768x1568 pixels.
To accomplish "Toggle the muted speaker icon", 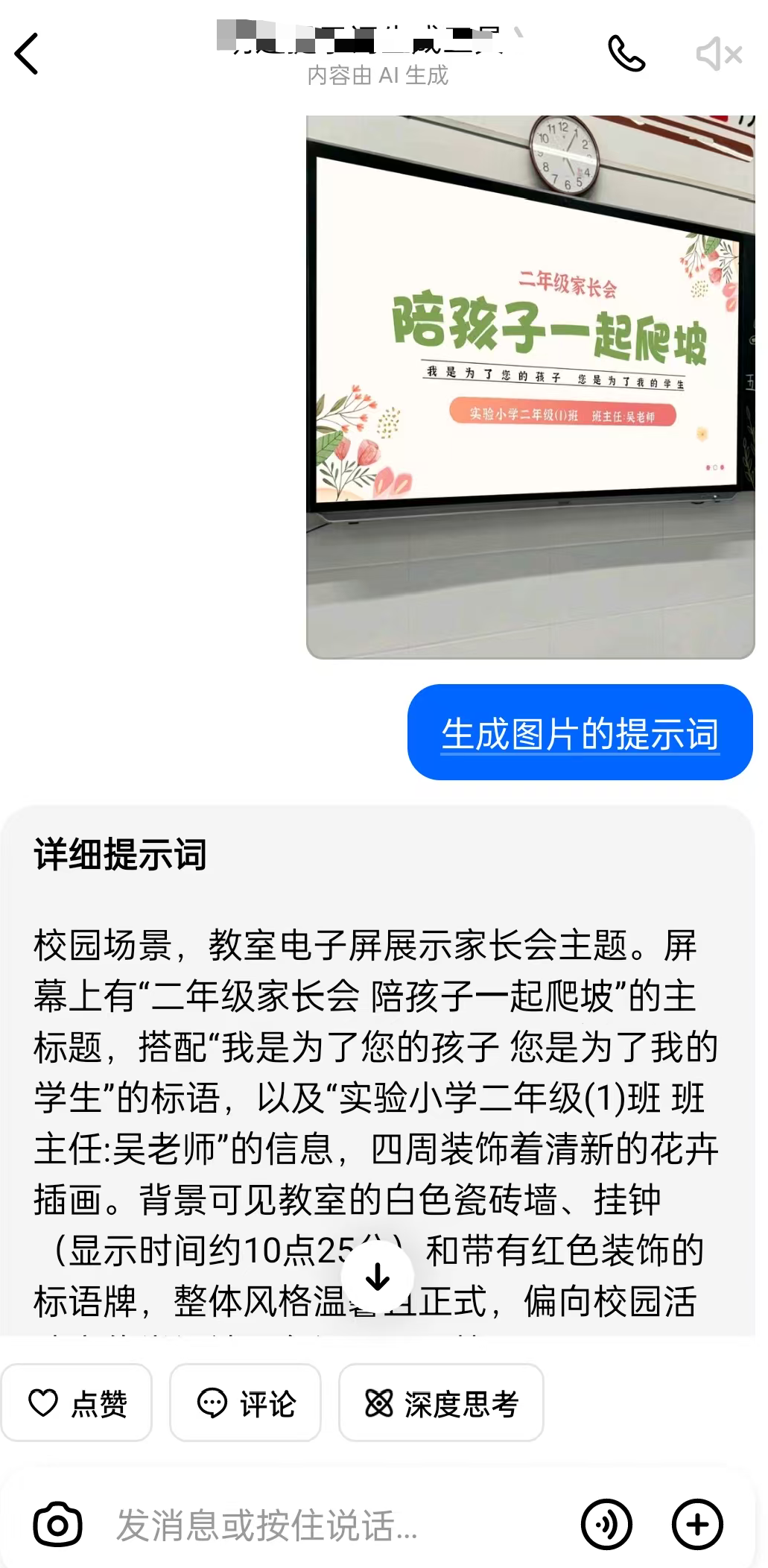I will click(x=718, y=54).
